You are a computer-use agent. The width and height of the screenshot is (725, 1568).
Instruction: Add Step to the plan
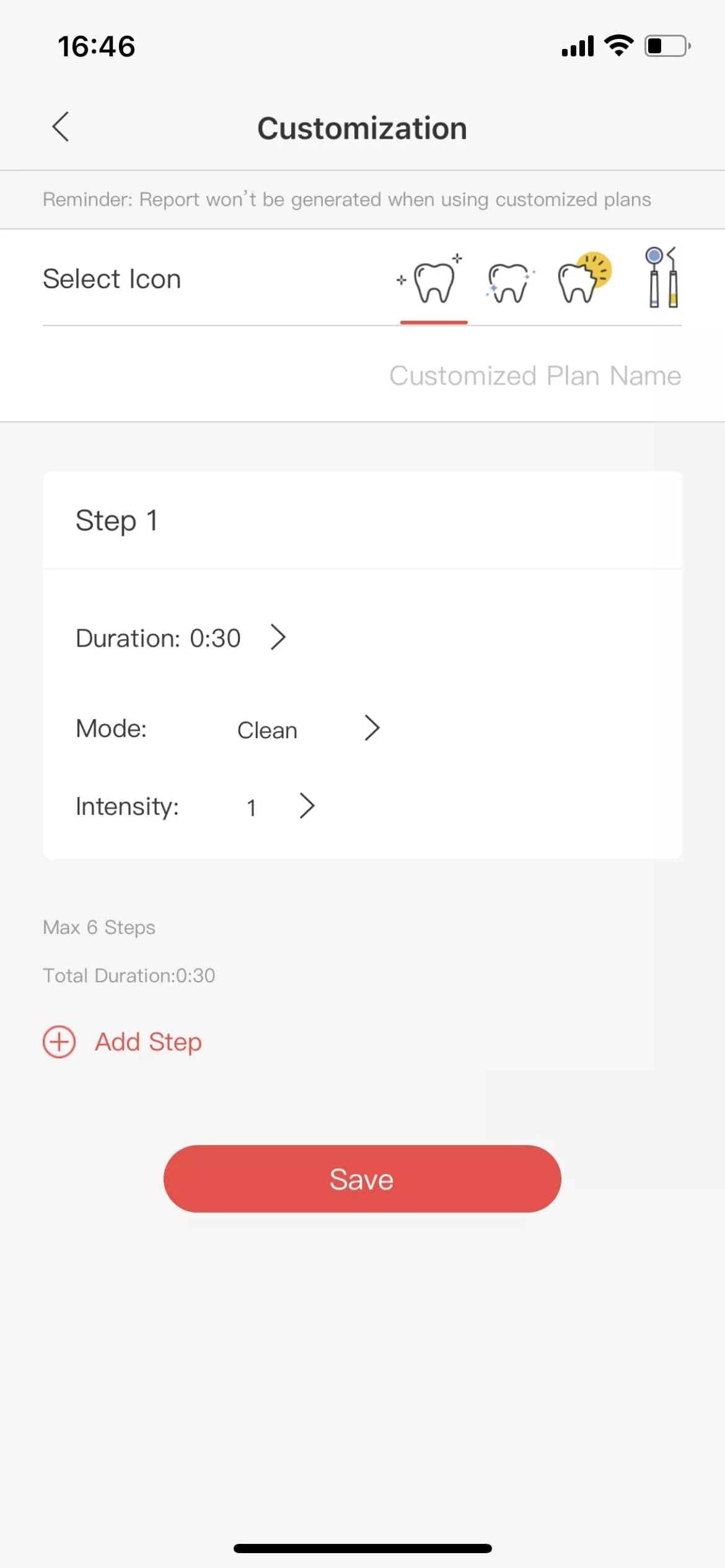(123, 1042)
